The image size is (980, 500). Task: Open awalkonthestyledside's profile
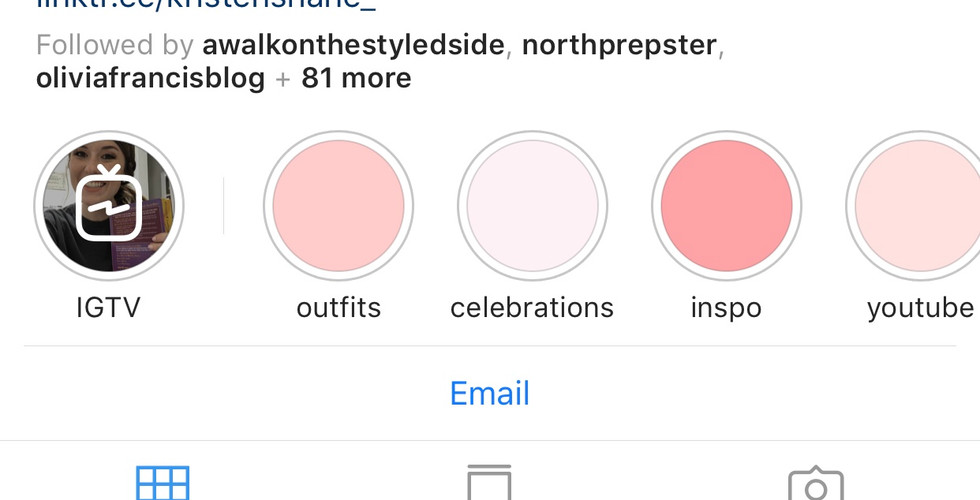353,45
